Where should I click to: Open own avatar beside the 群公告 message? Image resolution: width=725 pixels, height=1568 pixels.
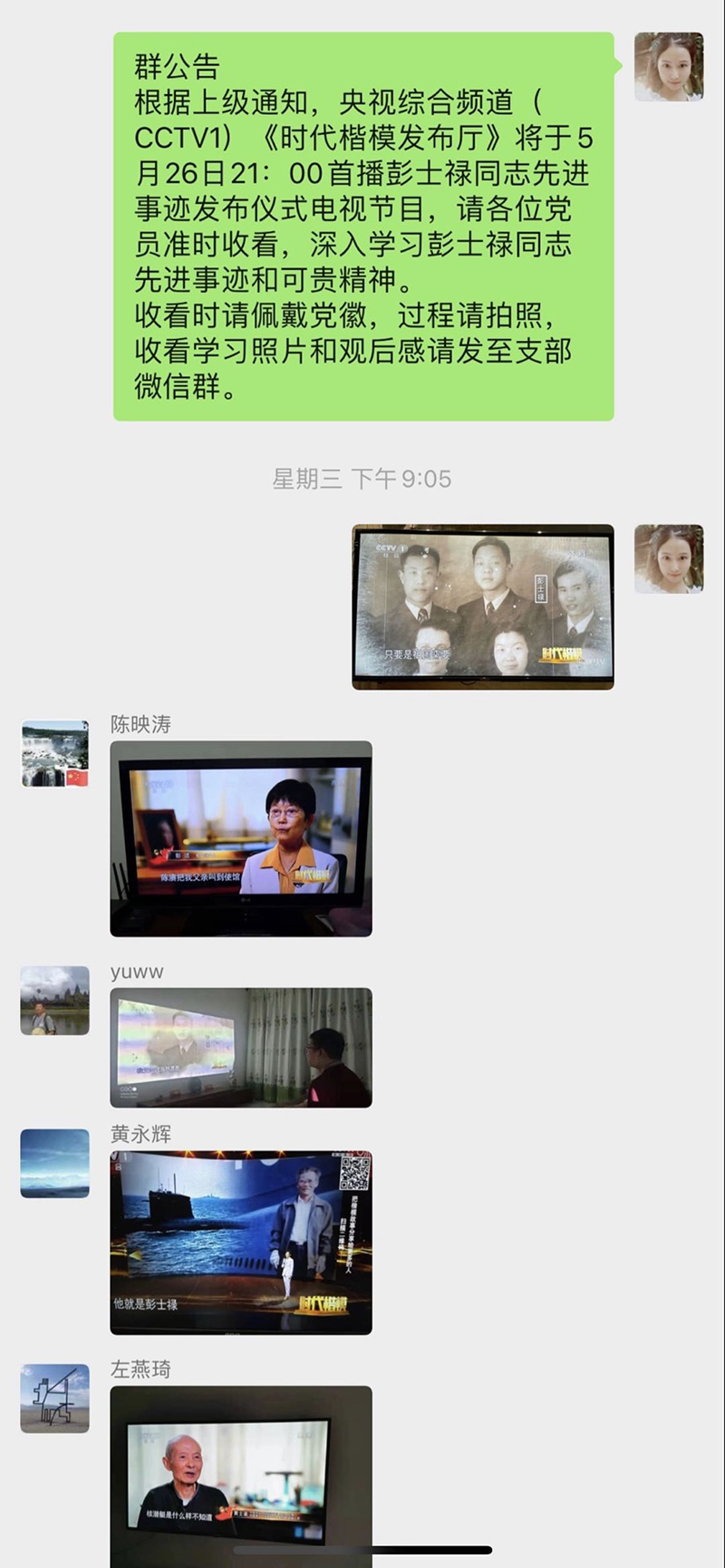coord(669,66)
